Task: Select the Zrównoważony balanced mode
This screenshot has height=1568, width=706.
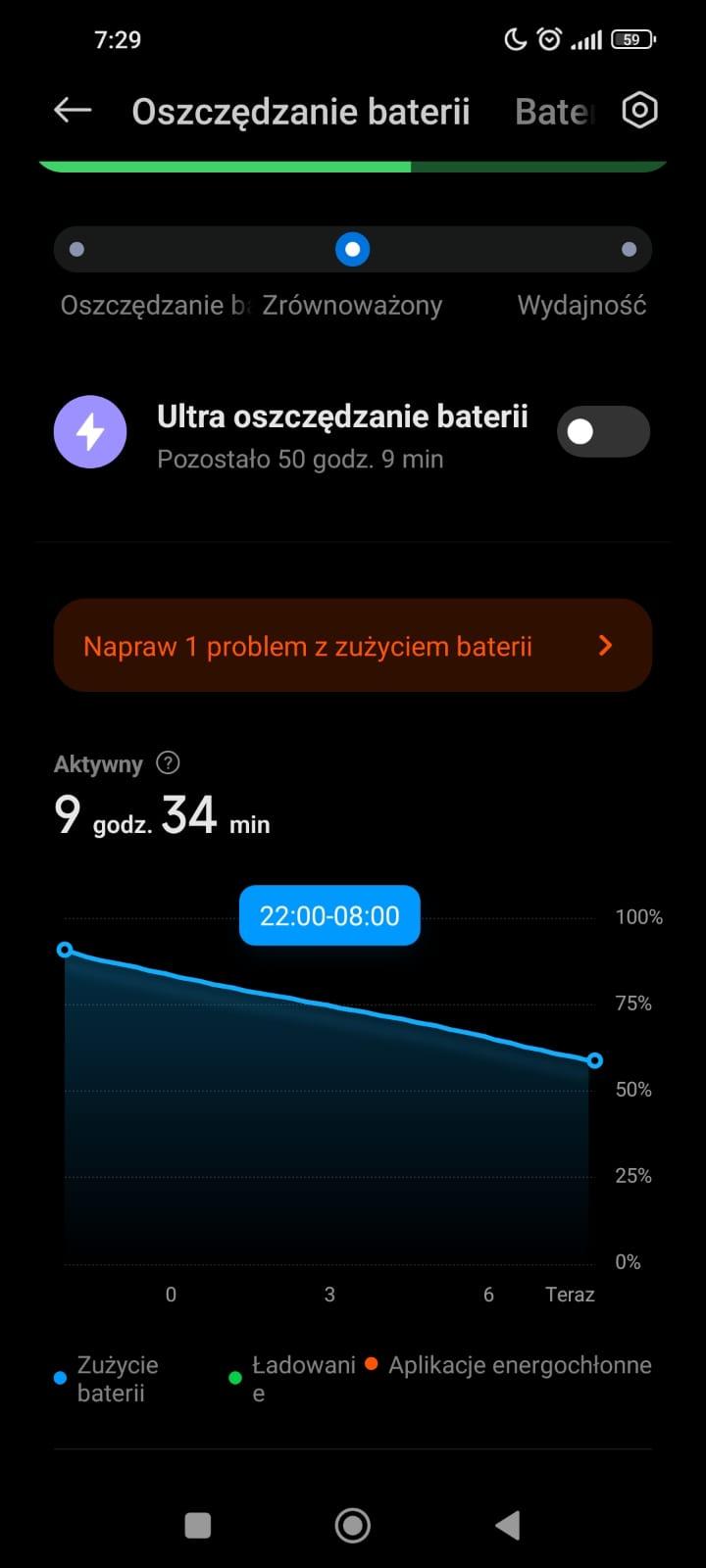Action: click(x=352, y=250)
